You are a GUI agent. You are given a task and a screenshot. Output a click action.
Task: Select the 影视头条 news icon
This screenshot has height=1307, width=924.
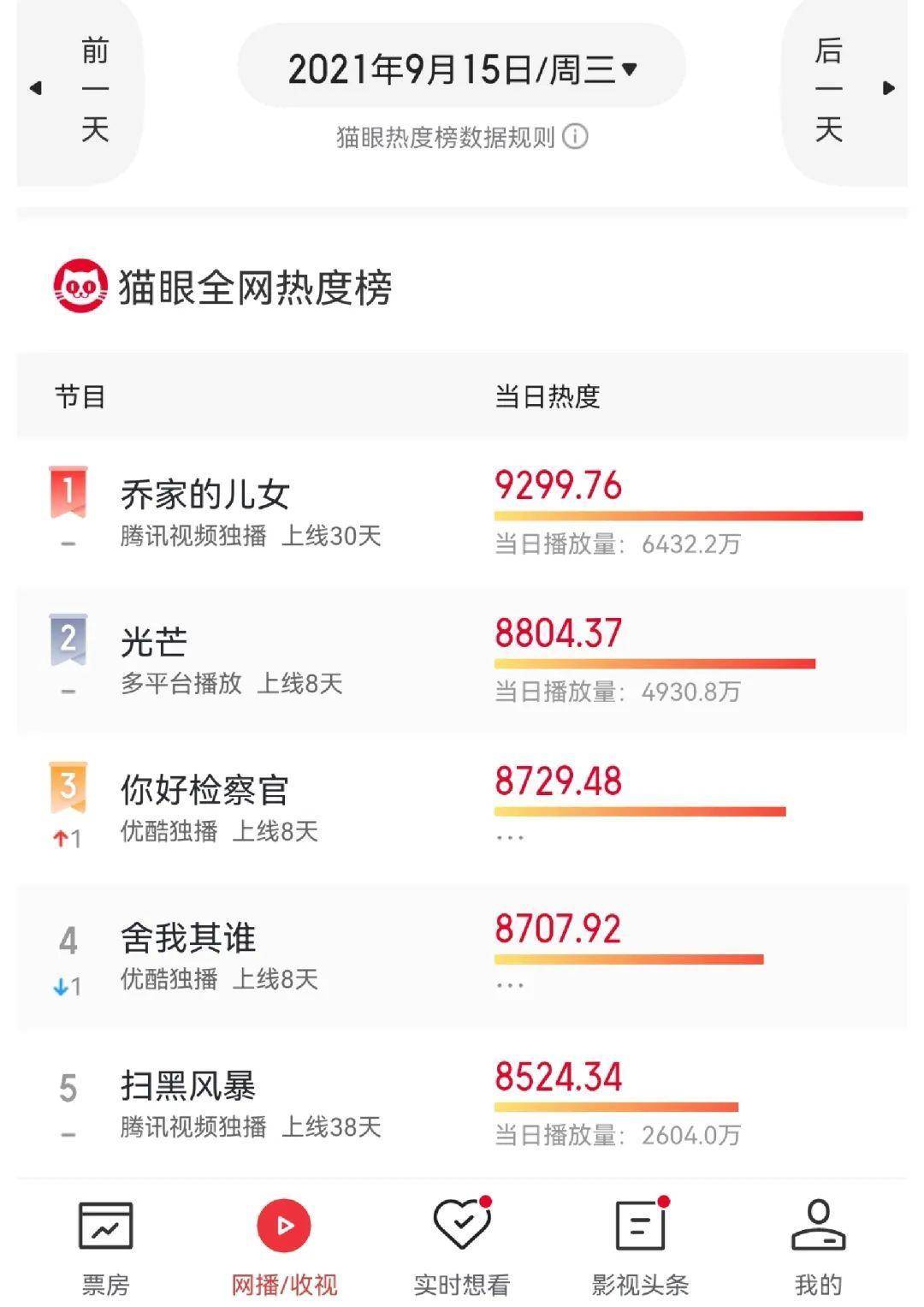pos(641,1227)
